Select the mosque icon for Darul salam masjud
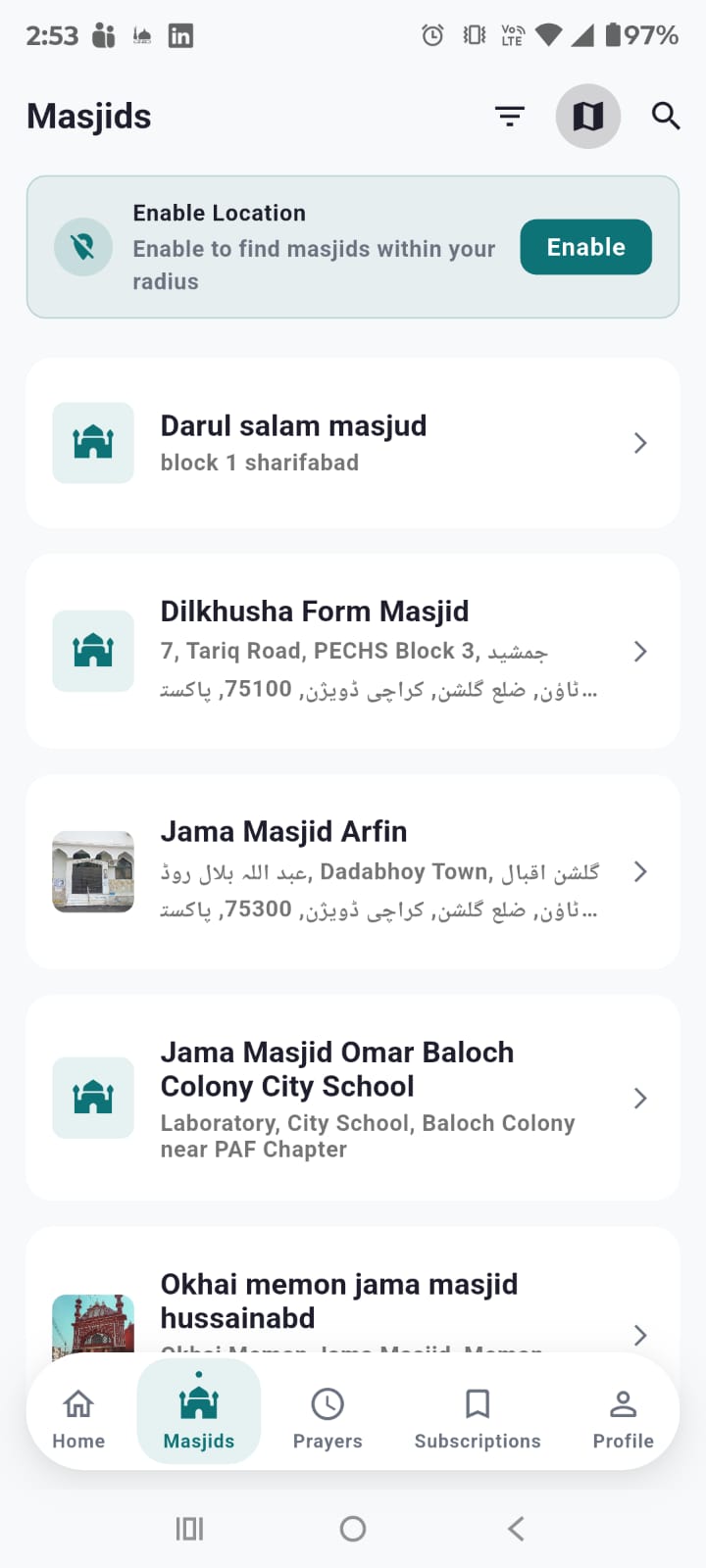The height and width of the screenshot is (1568, 706). tap(92, 443)
